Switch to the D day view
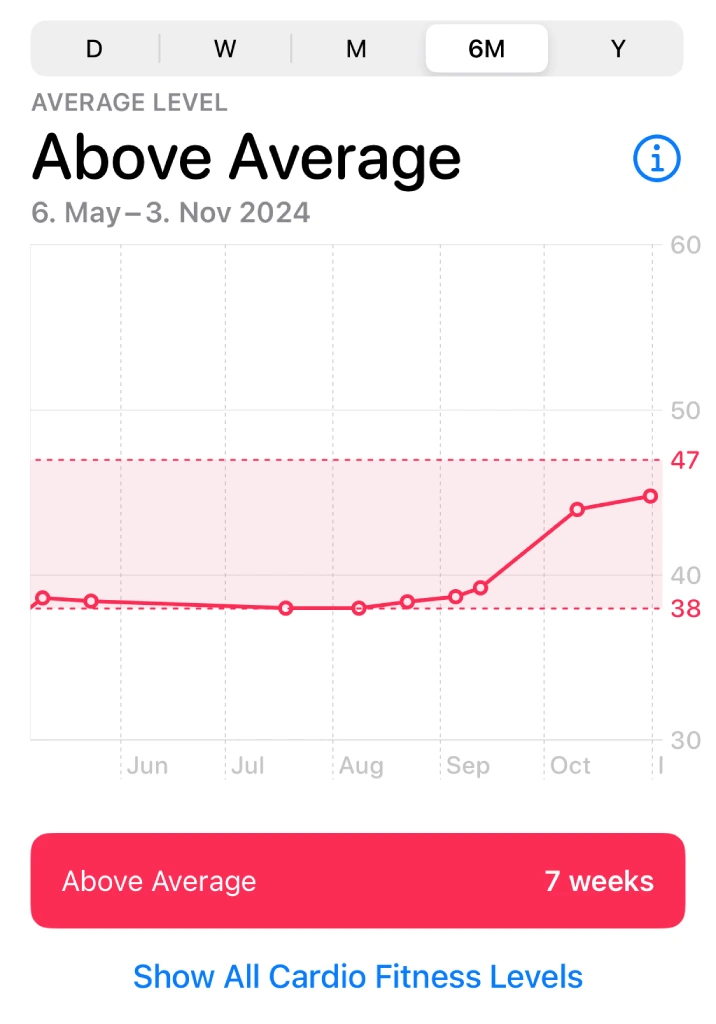The height and width of the screenshot is (1024, 716). point(94,49)
